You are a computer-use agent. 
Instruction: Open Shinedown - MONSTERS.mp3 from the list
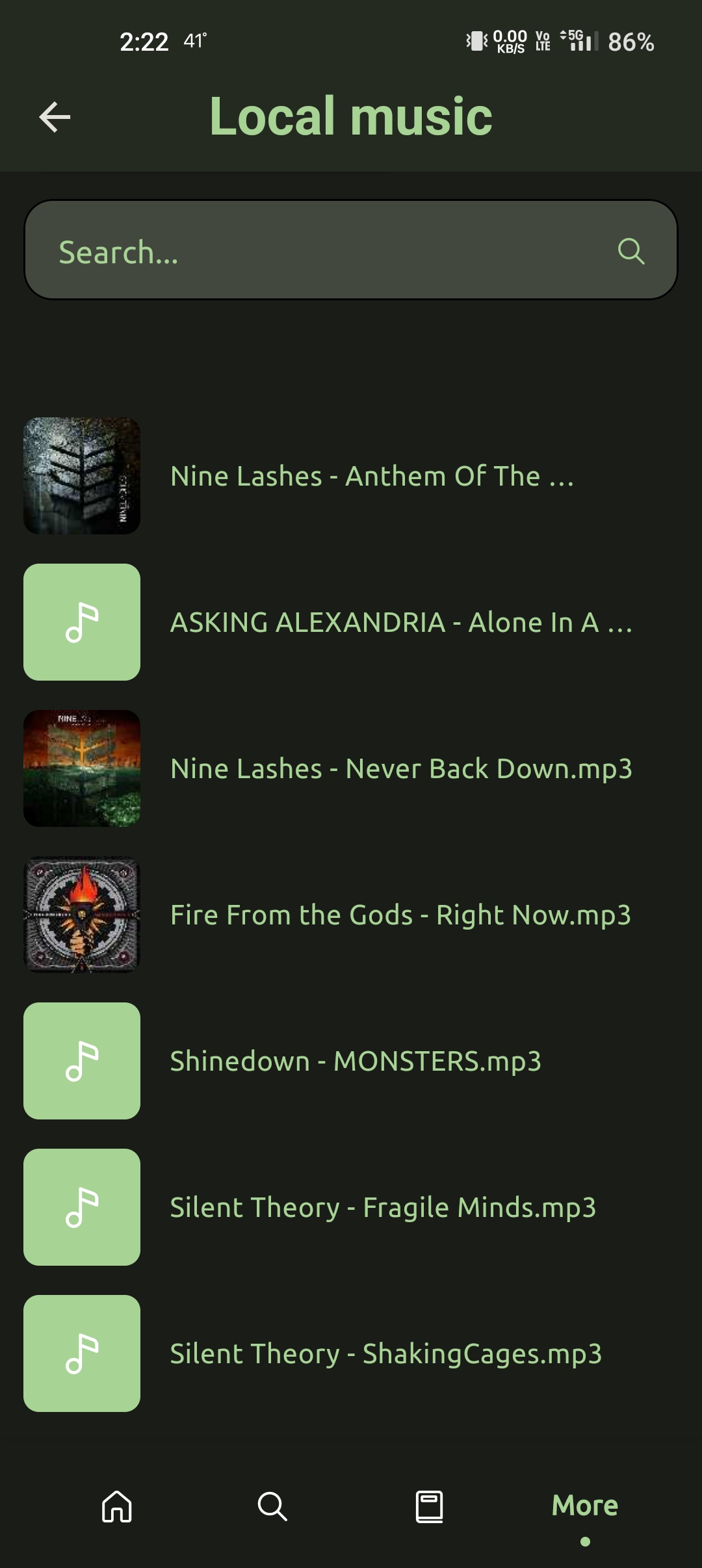[356, 1061]
